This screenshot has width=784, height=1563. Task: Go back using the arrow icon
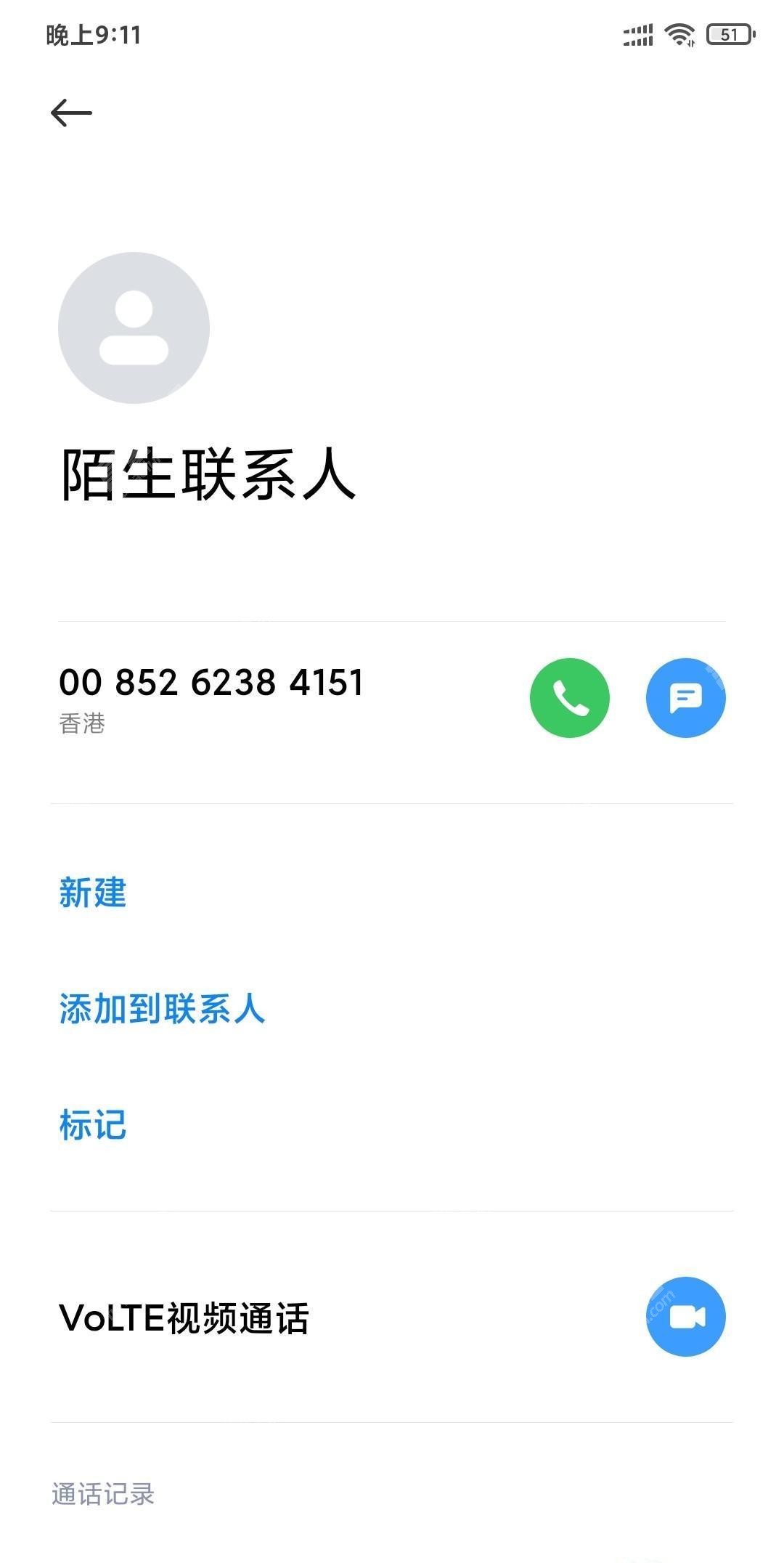71,113
